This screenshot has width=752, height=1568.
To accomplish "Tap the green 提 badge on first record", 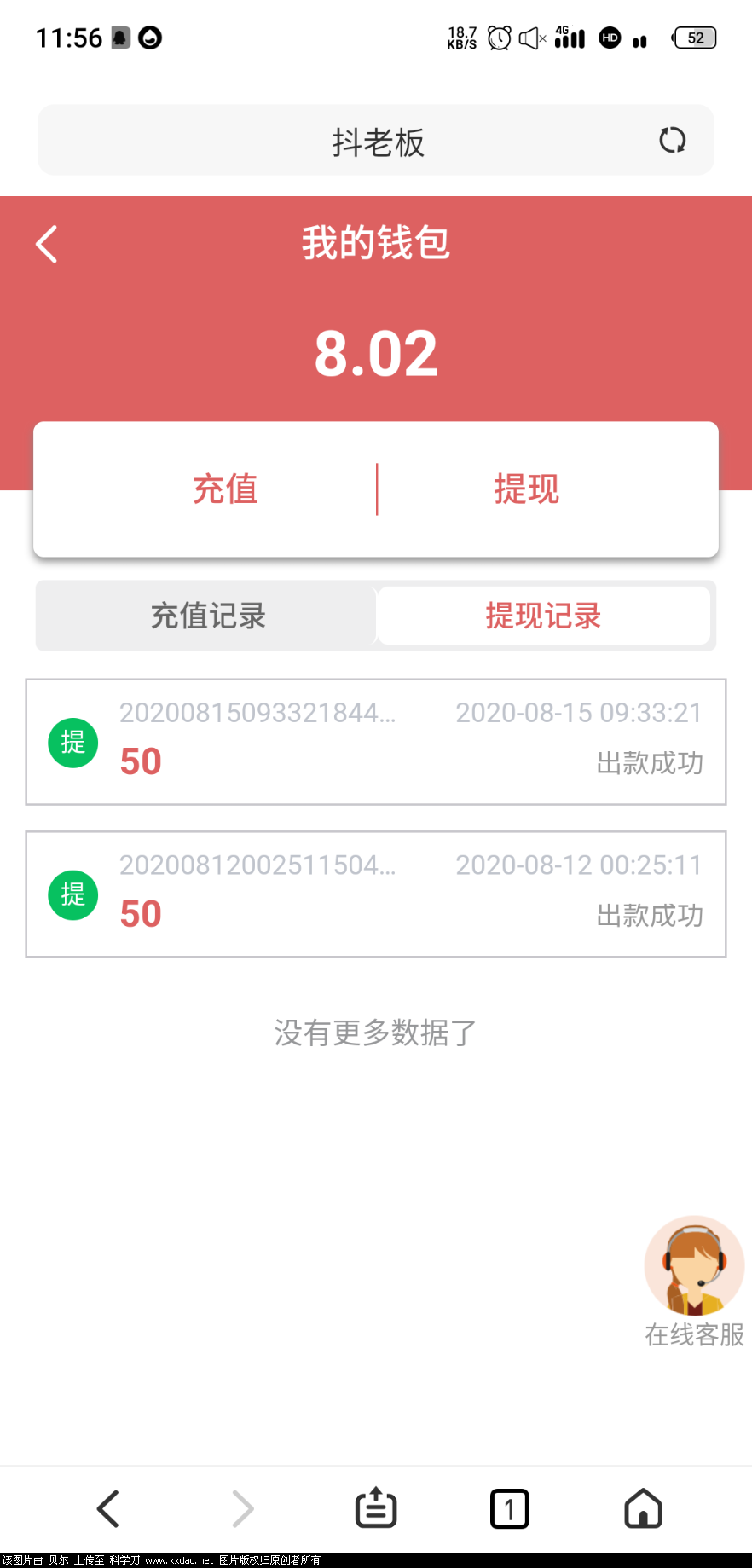I will 73,743.
